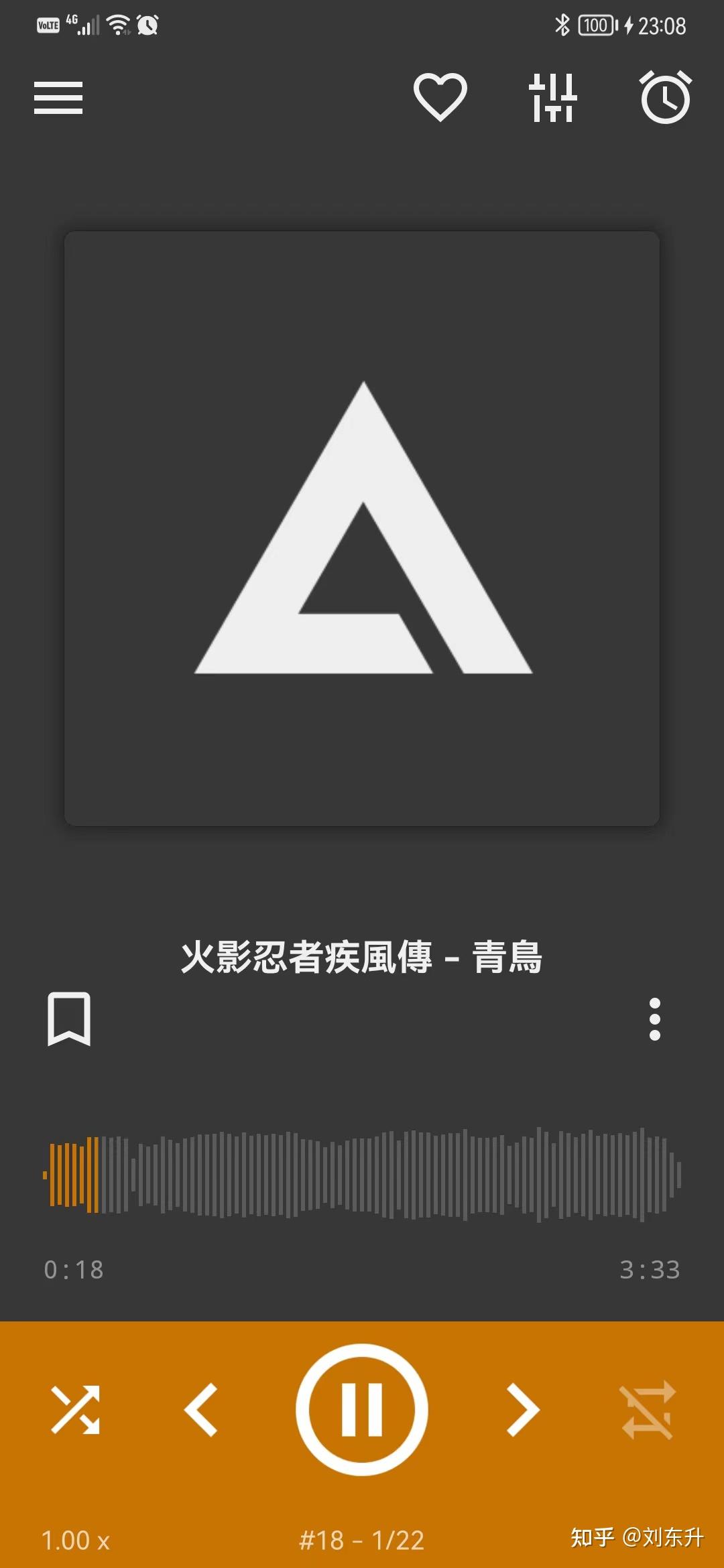Open the clock in the status bar

pos(659,27)
